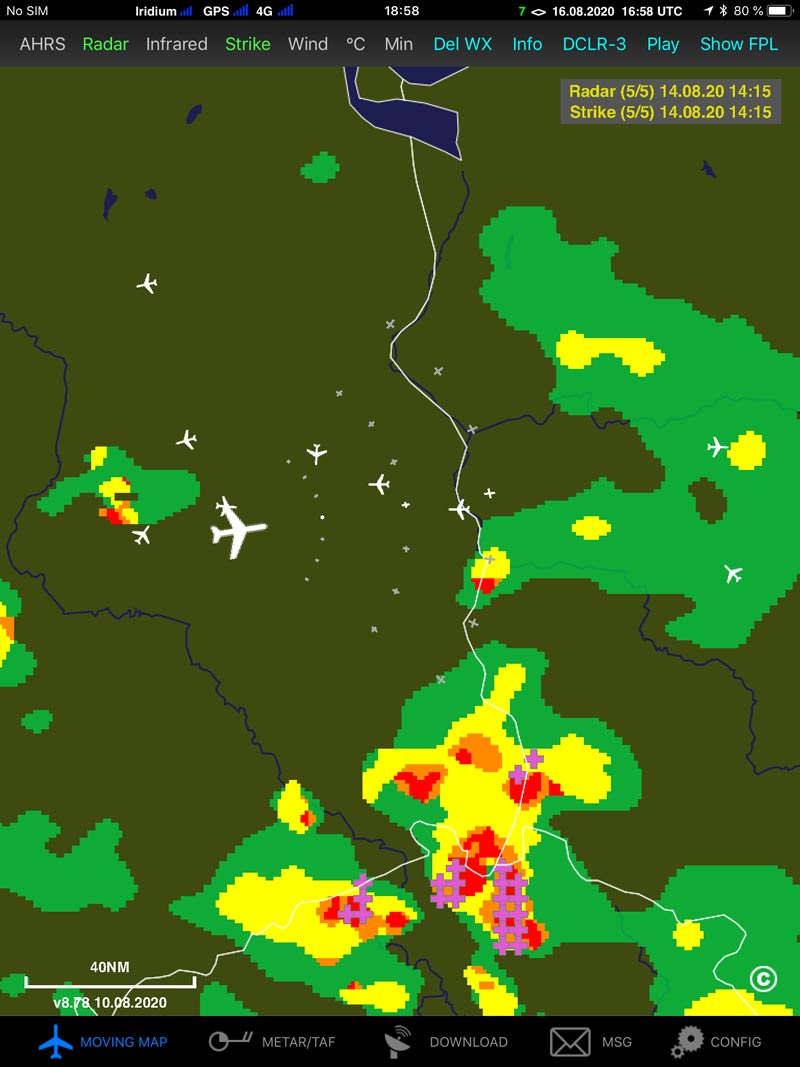Tap the Min button
The image size is (800, 1067).
pyautogui.click(x=399, y=44)
